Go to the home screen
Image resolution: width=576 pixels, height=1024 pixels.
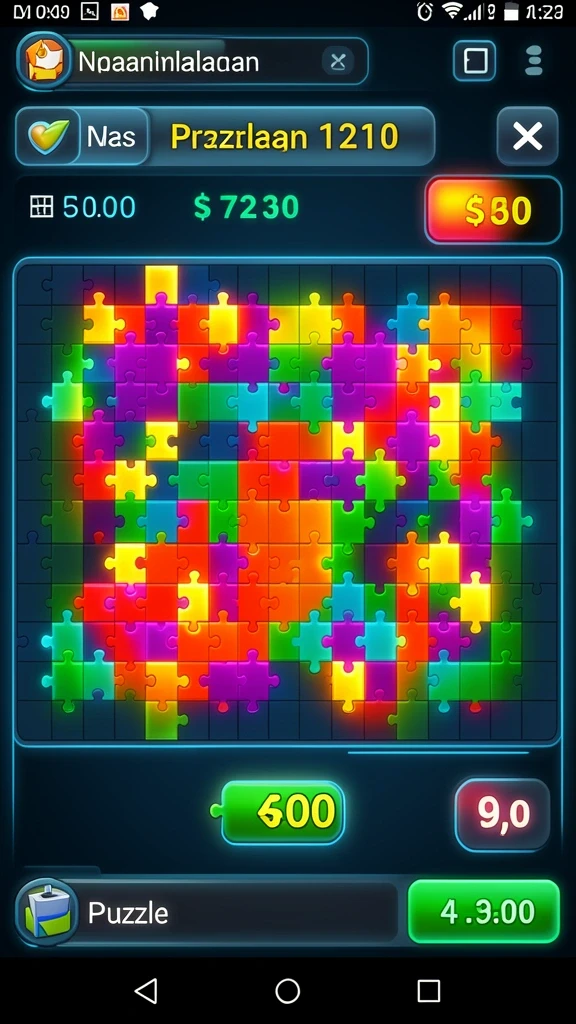(288, 991)
